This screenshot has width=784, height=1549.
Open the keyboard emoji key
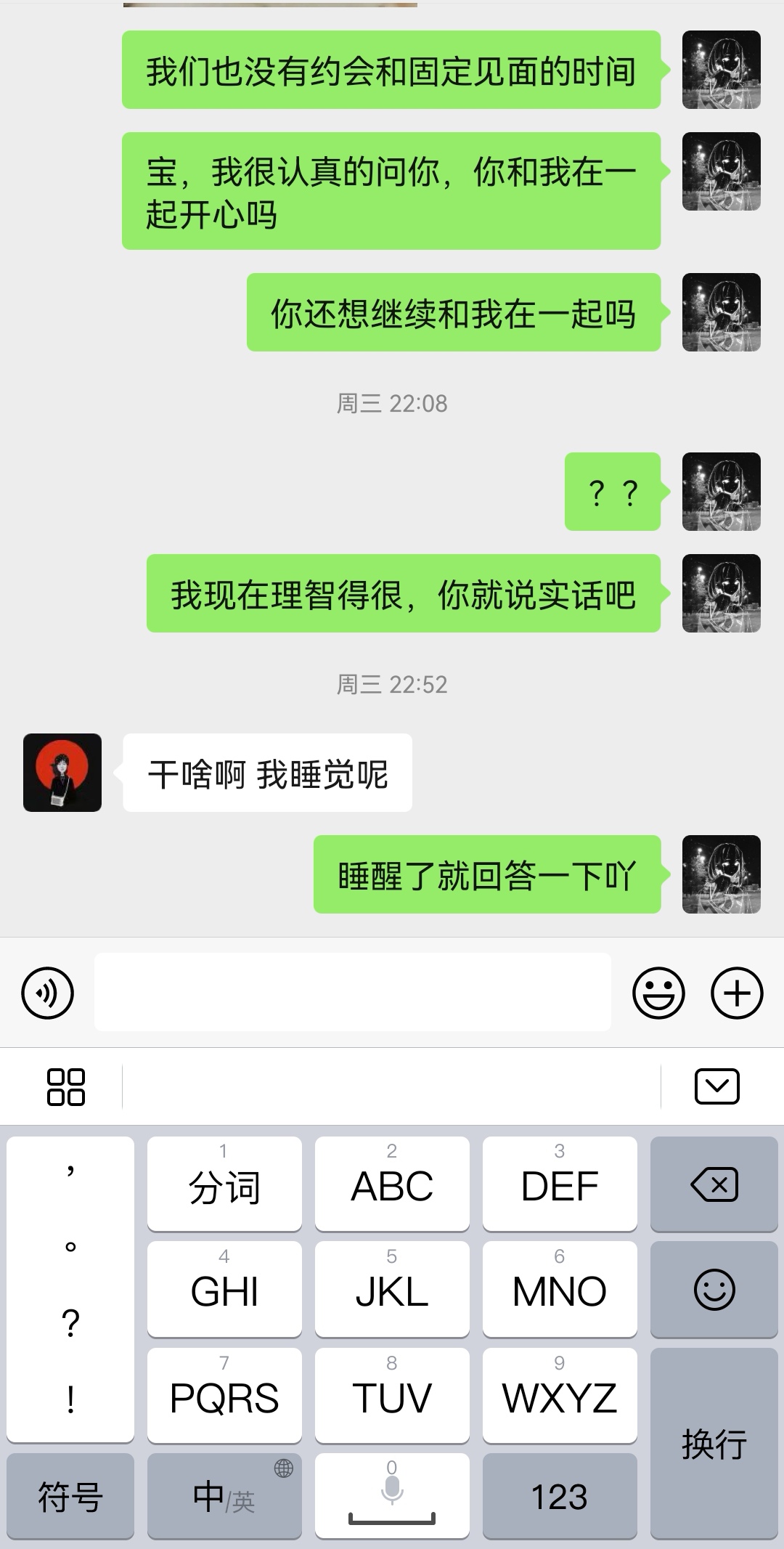[714, 1289]
